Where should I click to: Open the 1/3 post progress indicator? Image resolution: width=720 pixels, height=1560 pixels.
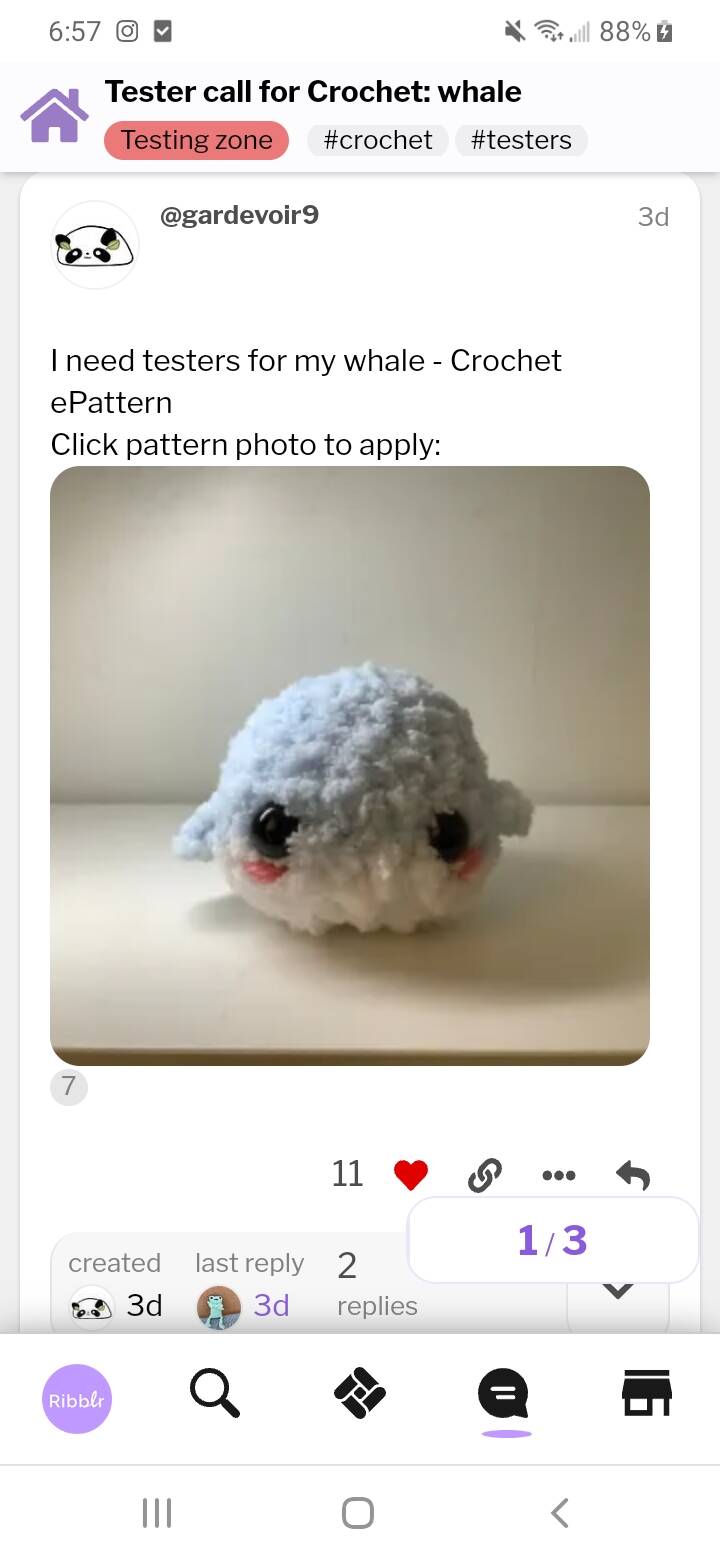click(553, 1240)
